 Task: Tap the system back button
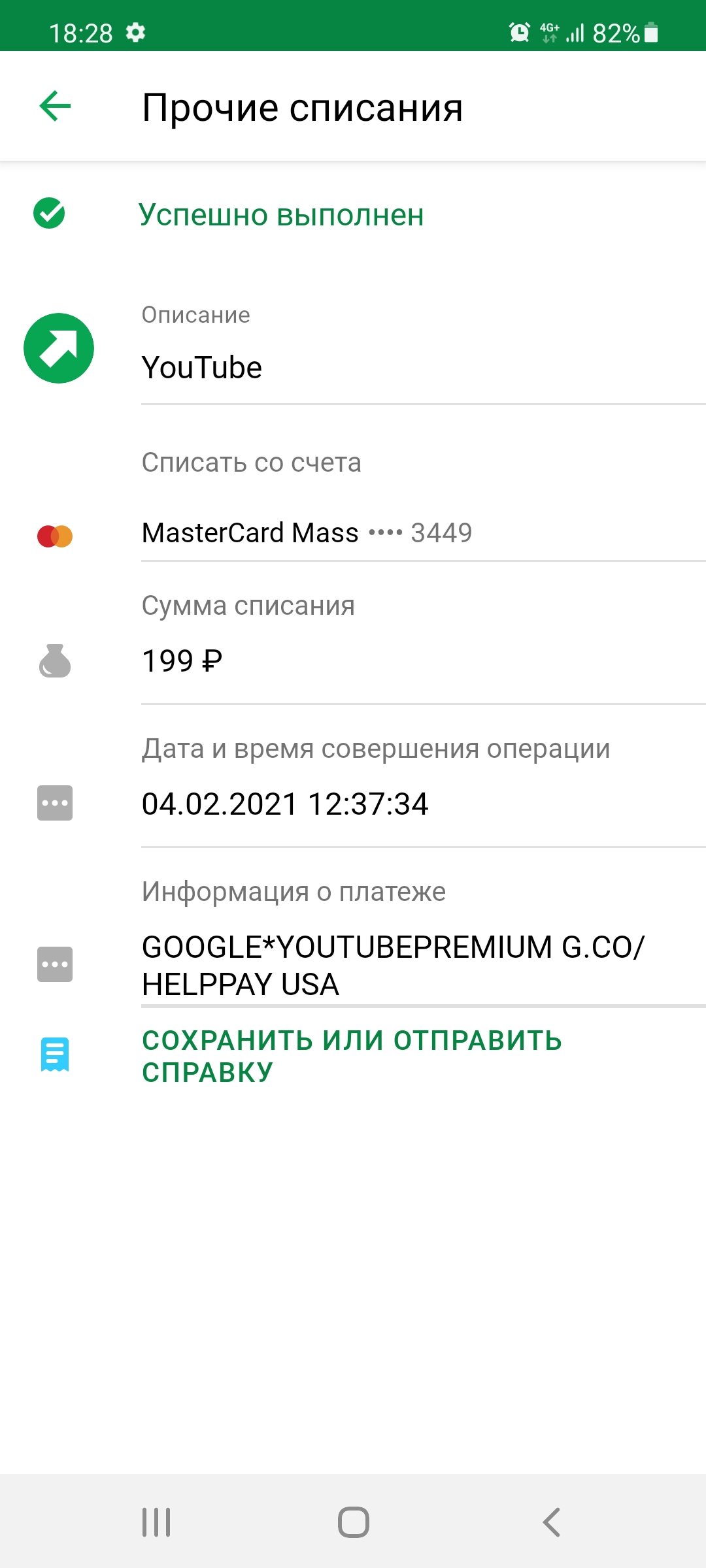(551, 1522)
